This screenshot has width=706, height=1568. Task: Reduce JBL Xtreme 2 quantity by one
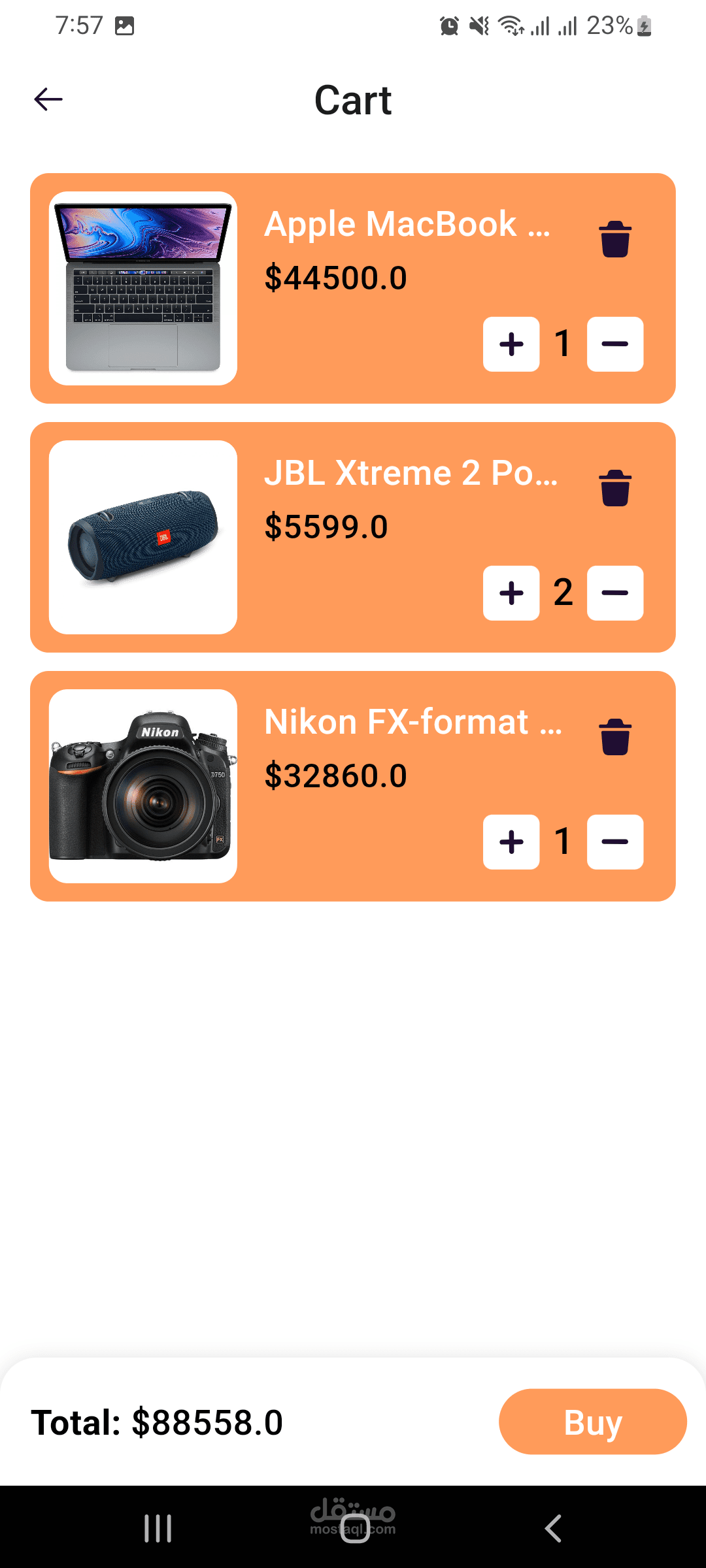pyautogui.click(x=615, y=593)
